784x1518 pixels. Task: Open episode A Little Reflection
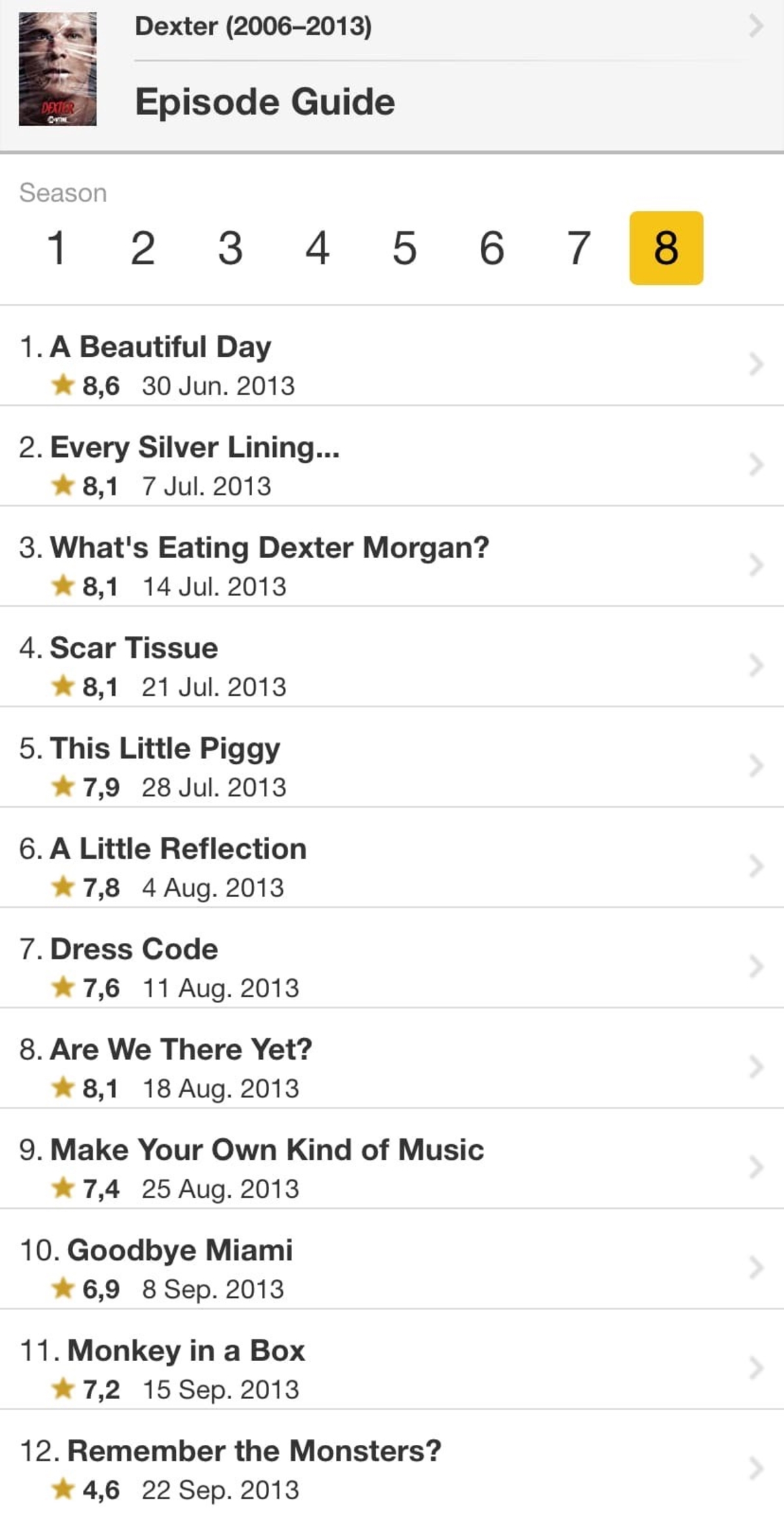[x=392, y=866]
